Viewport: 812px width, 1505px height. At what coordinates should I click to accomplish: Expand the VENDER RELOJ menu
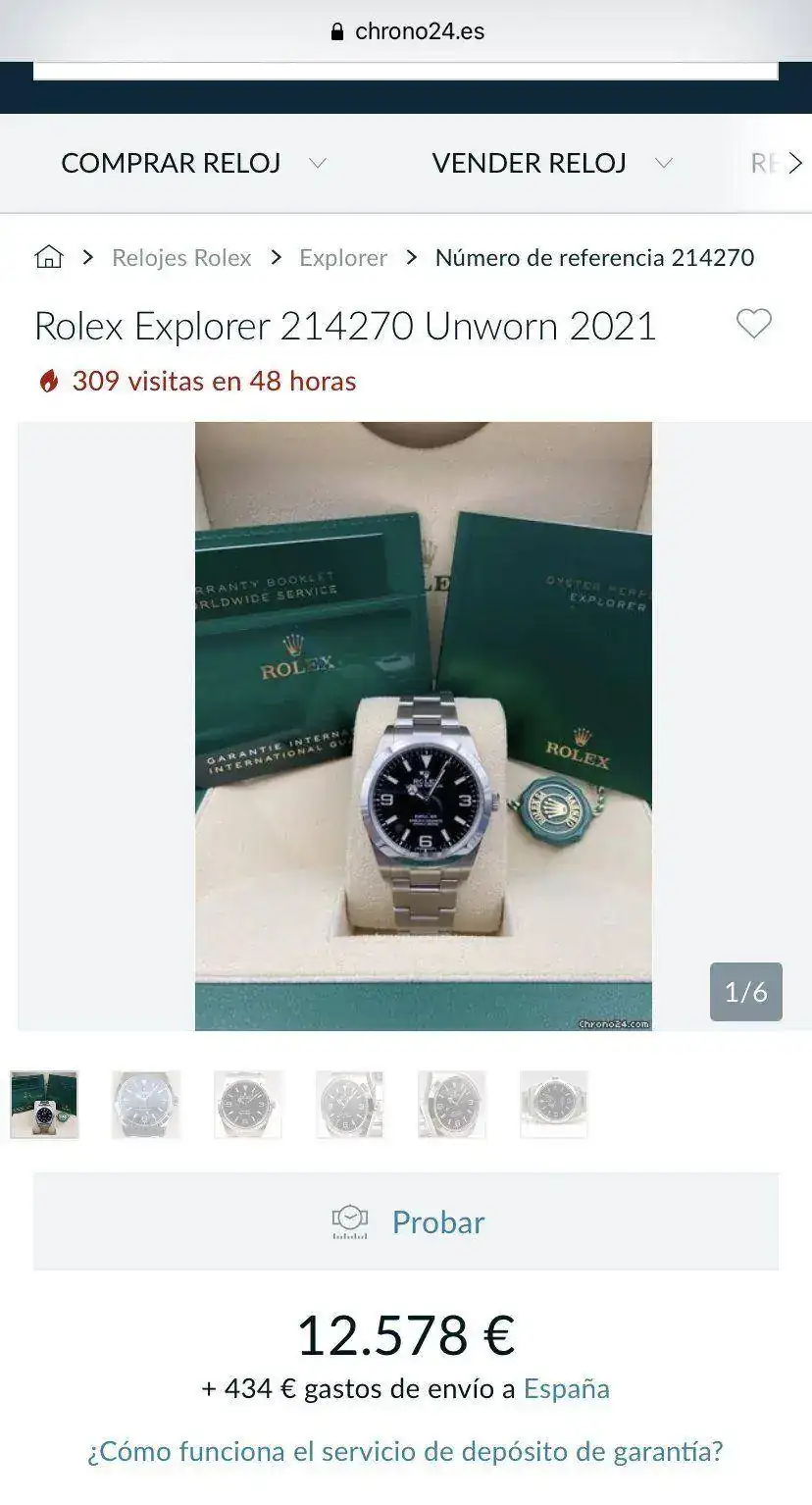click(x=551, y=163)
